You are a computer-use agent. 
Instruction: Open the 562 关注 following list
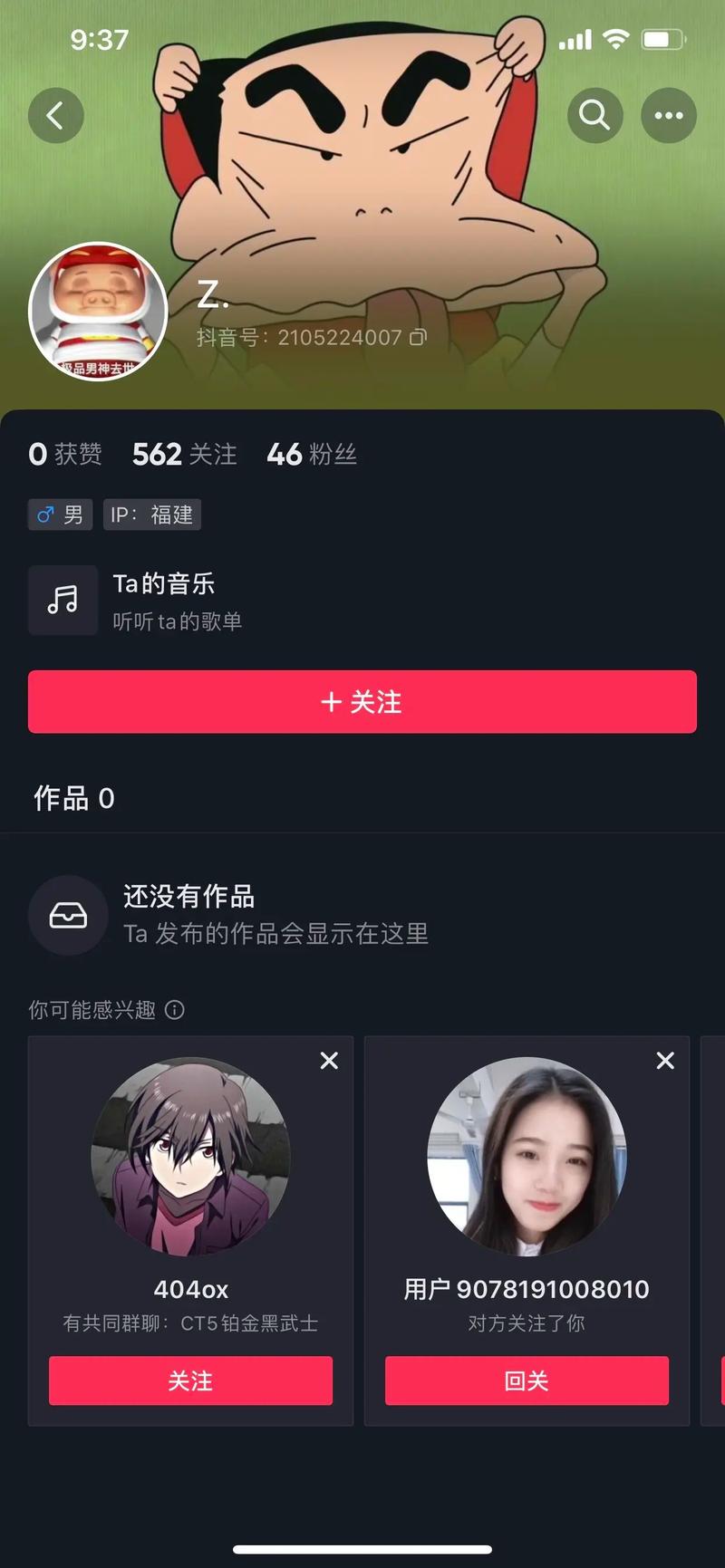185,454
